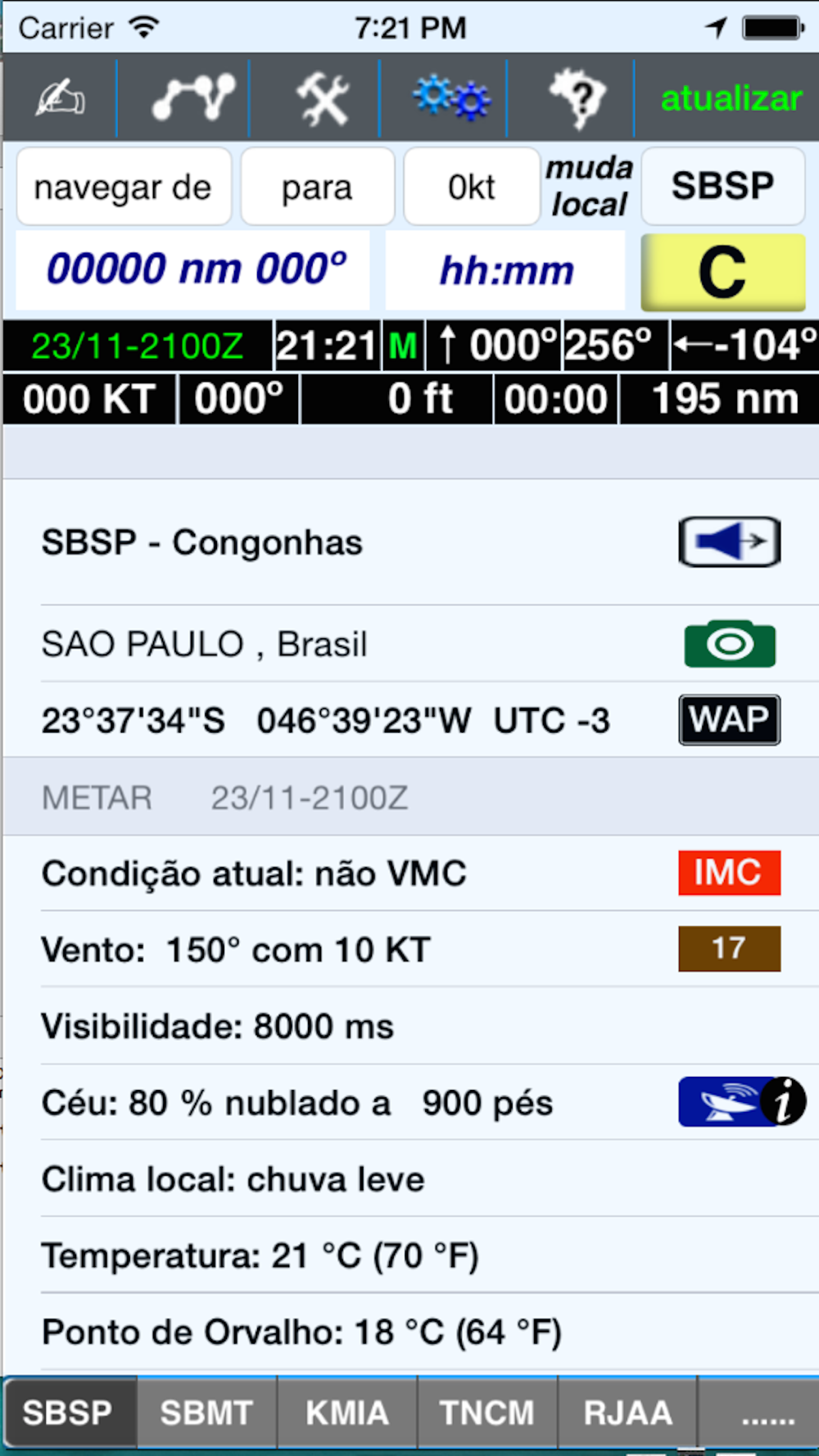This screenshot has height=1456, width=819.
Task: Select the navegar de button
Action: (124, 187)
